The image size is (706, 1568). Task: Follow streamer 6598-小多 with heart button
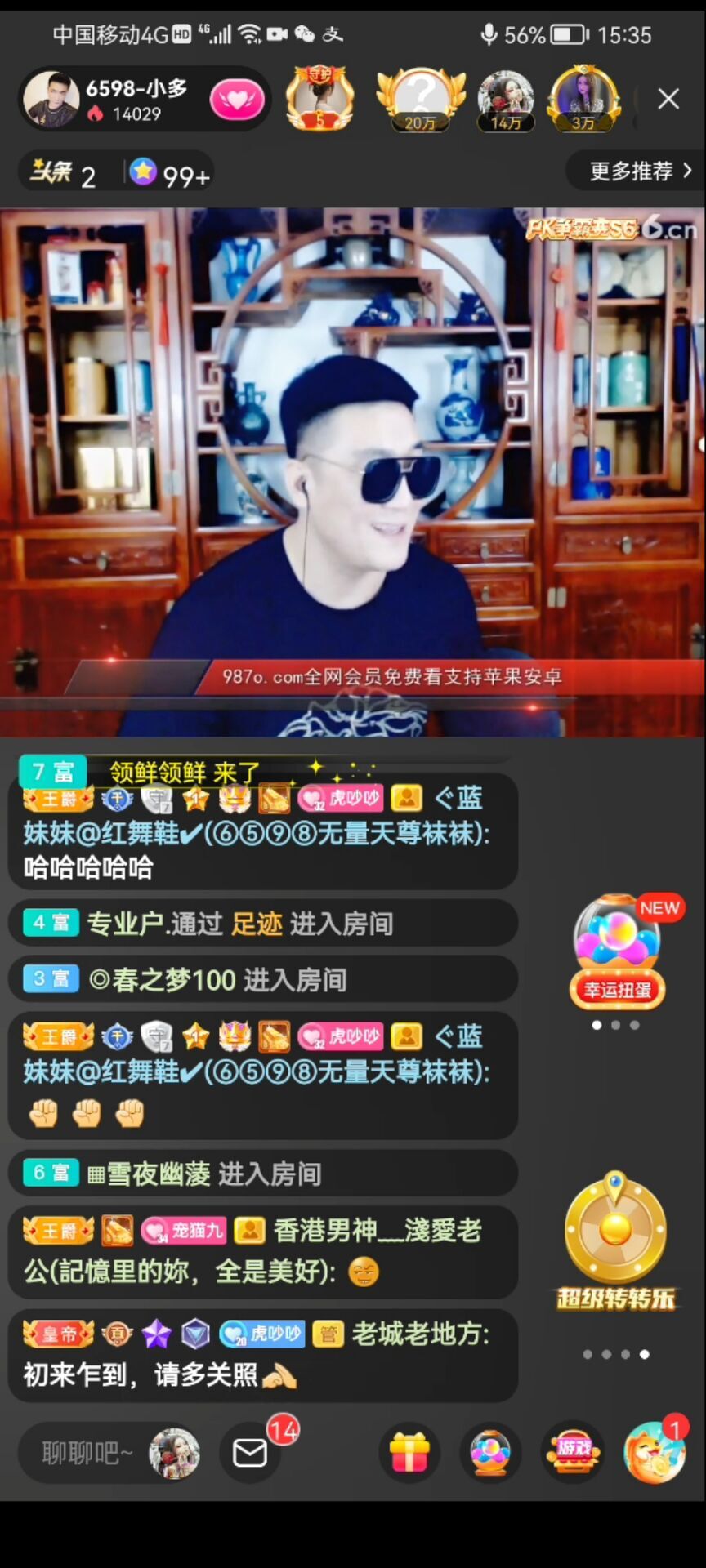(x=237, y=100)
